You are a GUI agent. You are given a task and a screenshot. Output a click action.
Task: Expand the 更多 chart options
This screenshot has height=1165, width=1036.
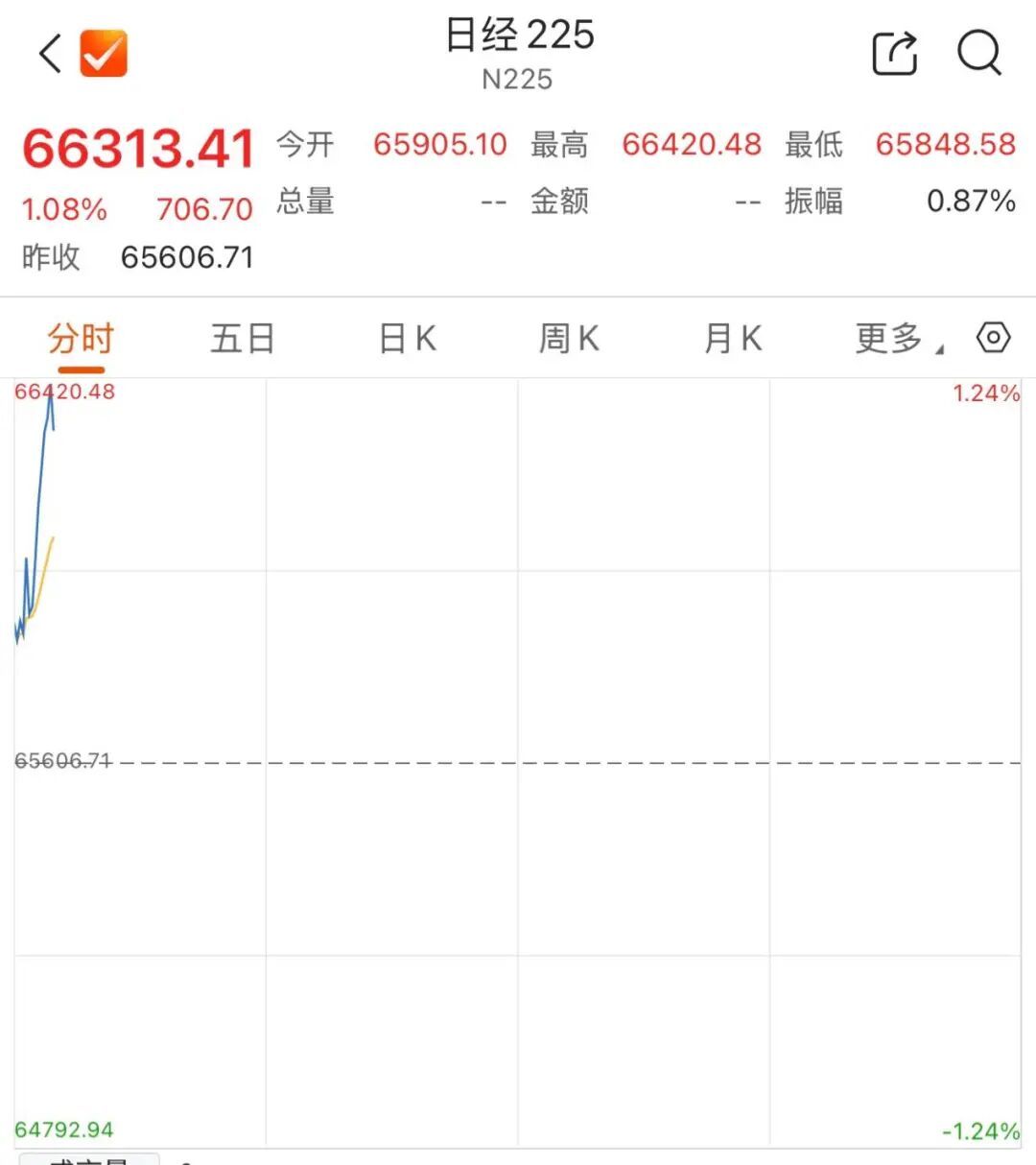click(900, 339)
